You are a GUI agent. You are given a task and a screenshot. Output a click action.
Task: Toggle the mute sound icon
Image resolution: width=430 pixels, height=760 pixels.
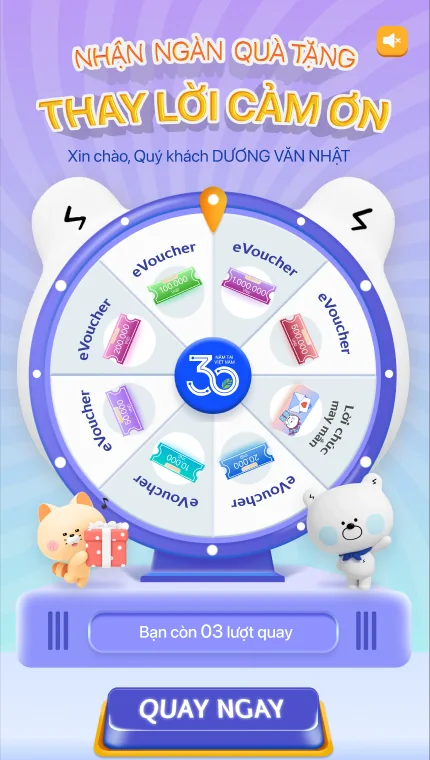[392, 41]
